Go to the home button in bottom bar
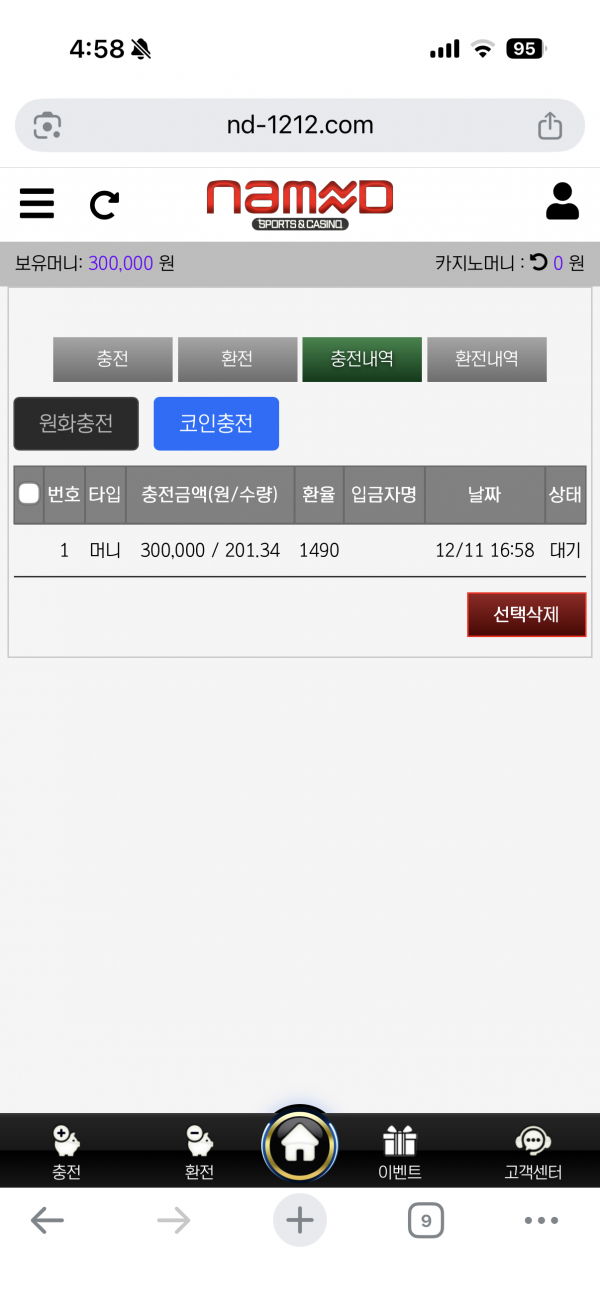Screen dimensions: 600x1304 (x=300, y=1145)
